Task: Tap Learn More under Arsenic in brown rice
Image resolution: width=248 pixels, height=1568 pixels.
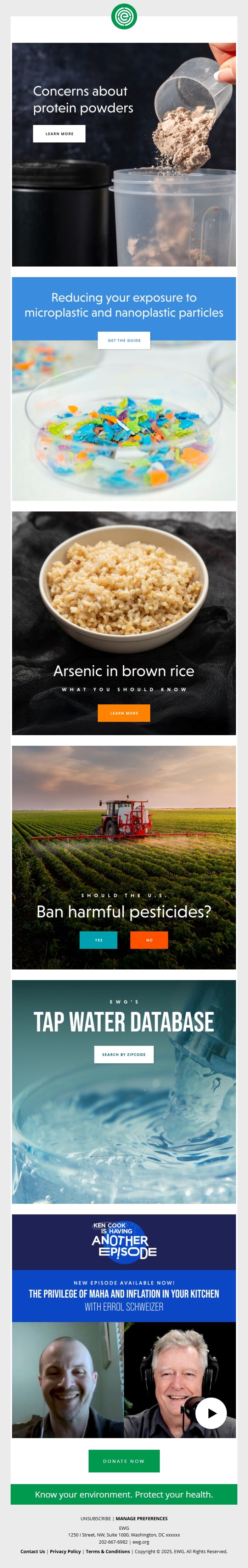Action: click(x=124, y=713)
